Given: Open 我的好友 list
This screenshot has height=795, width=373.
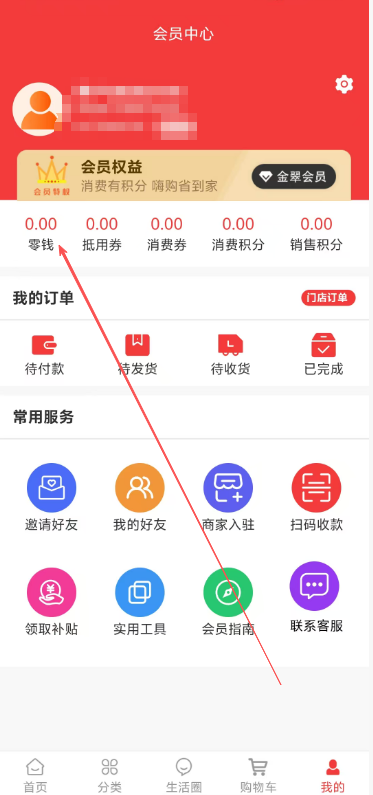Looking at the screenshot, I should click(x=139, y=497).
